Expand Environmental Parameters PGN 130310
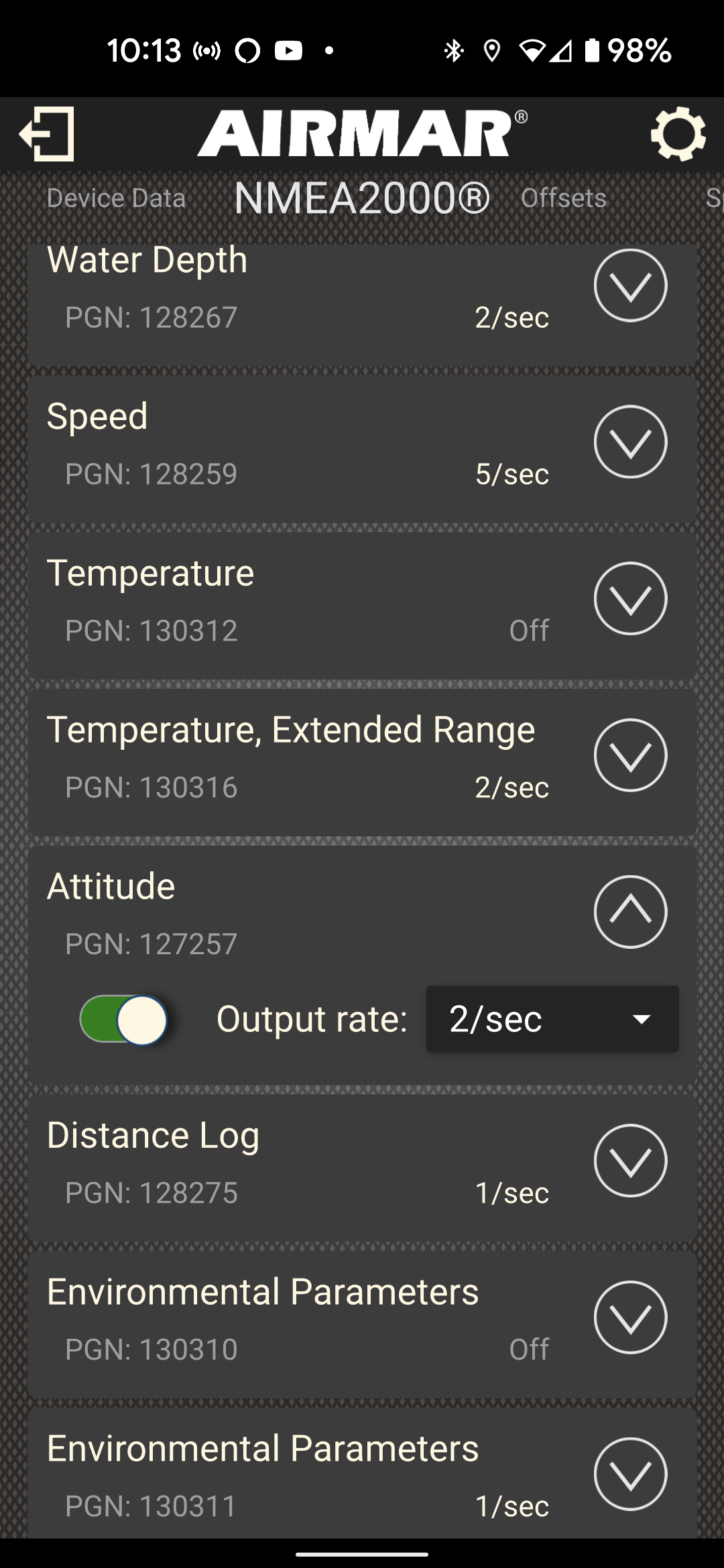Viewport: 724px width, 1568px height. coord(630,1317)
